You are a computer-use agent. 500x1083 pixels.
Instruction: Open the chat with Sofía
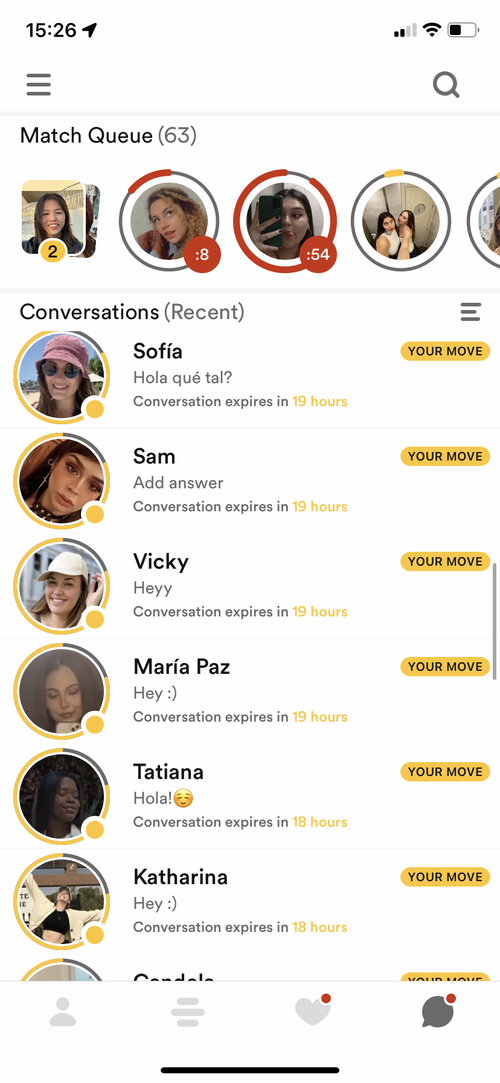pyautogui.click(x=250, y=376)
